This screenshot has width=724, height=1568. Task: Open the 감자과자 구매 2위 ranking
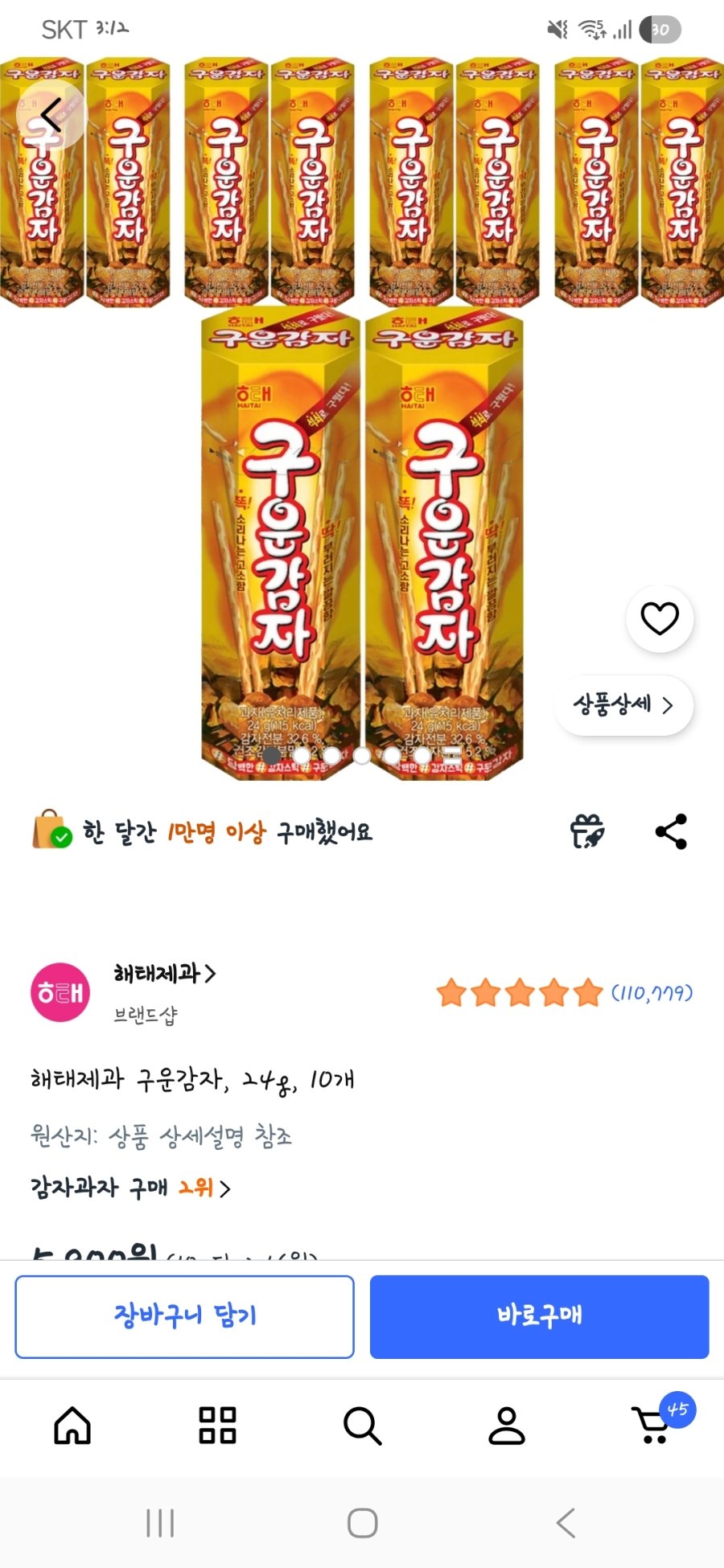tap(130, 1188)
